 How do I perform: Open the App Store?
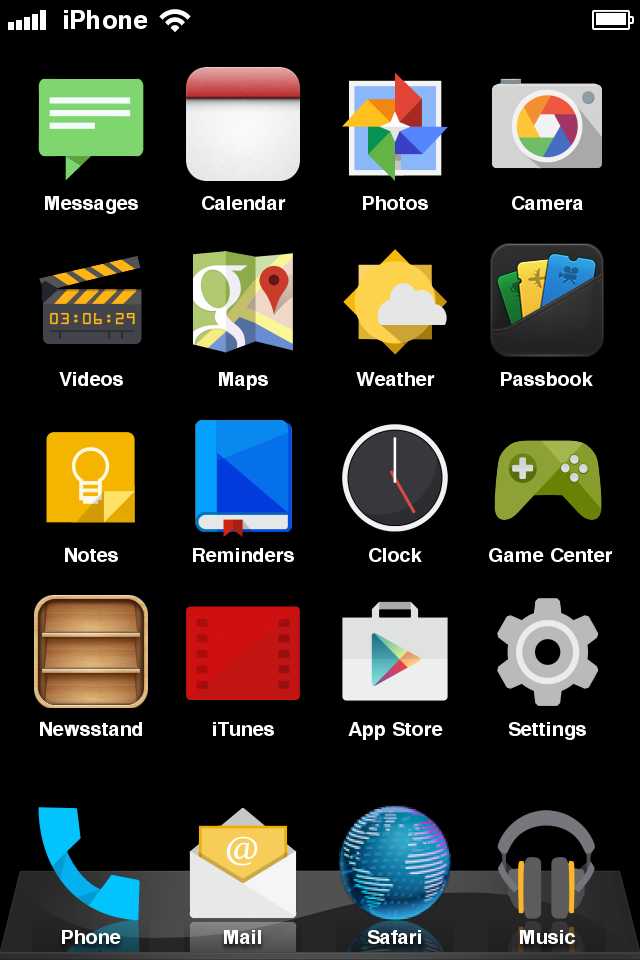pyautogui.click(x=395, y=652)
